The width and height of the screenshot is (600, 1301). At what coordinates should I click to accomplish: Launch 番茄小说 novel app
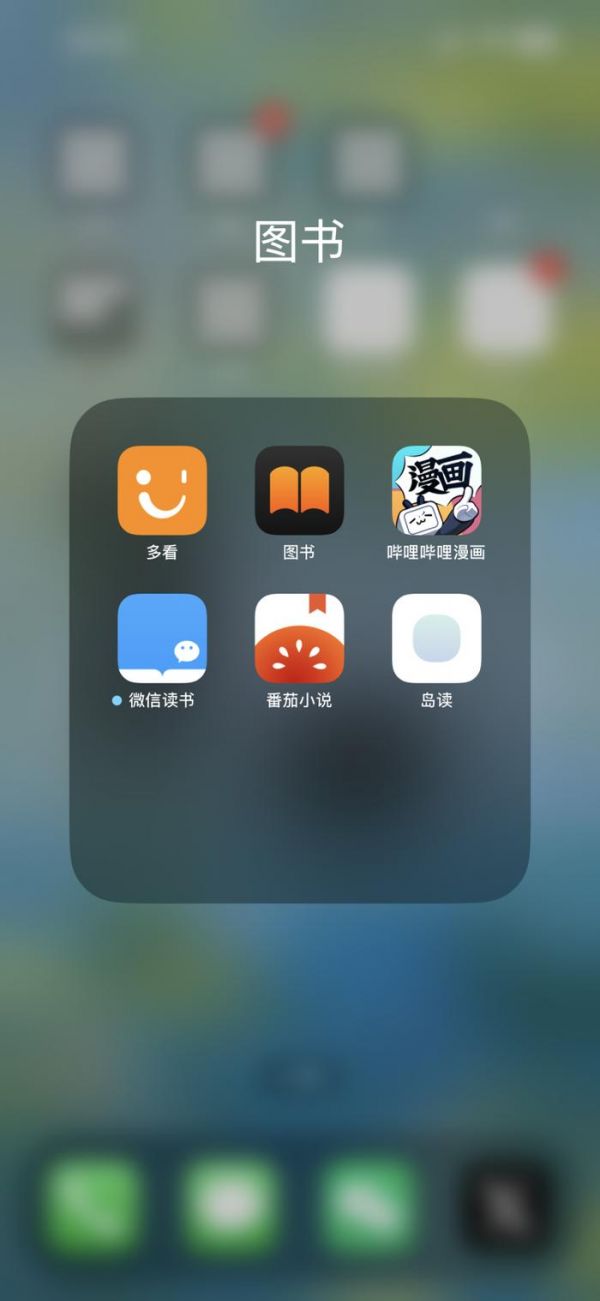pos(299,638)
